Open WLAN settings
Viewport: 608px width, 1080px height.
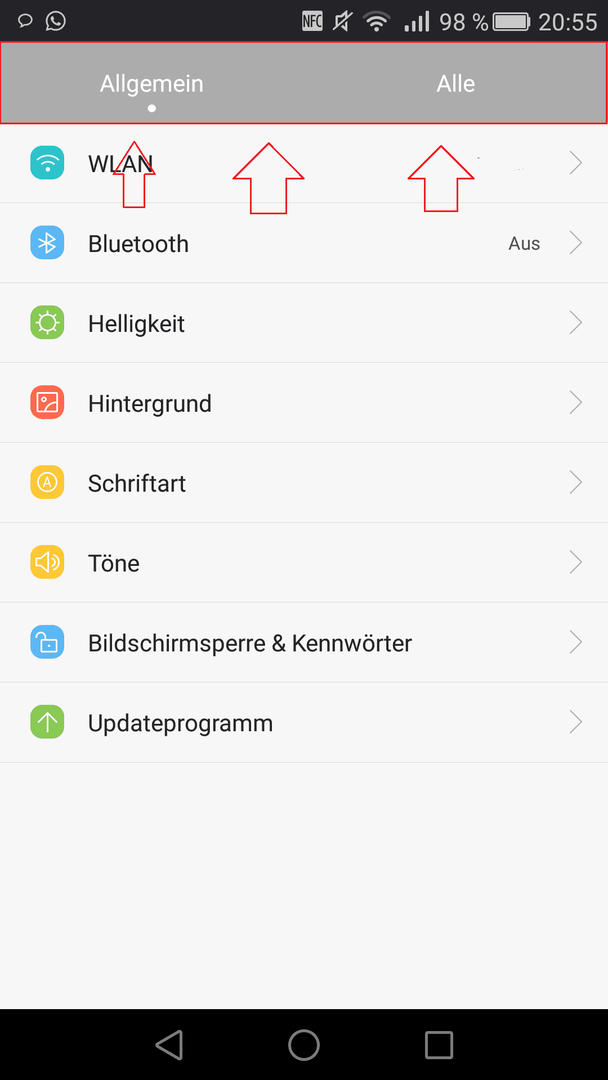(304, 163)
